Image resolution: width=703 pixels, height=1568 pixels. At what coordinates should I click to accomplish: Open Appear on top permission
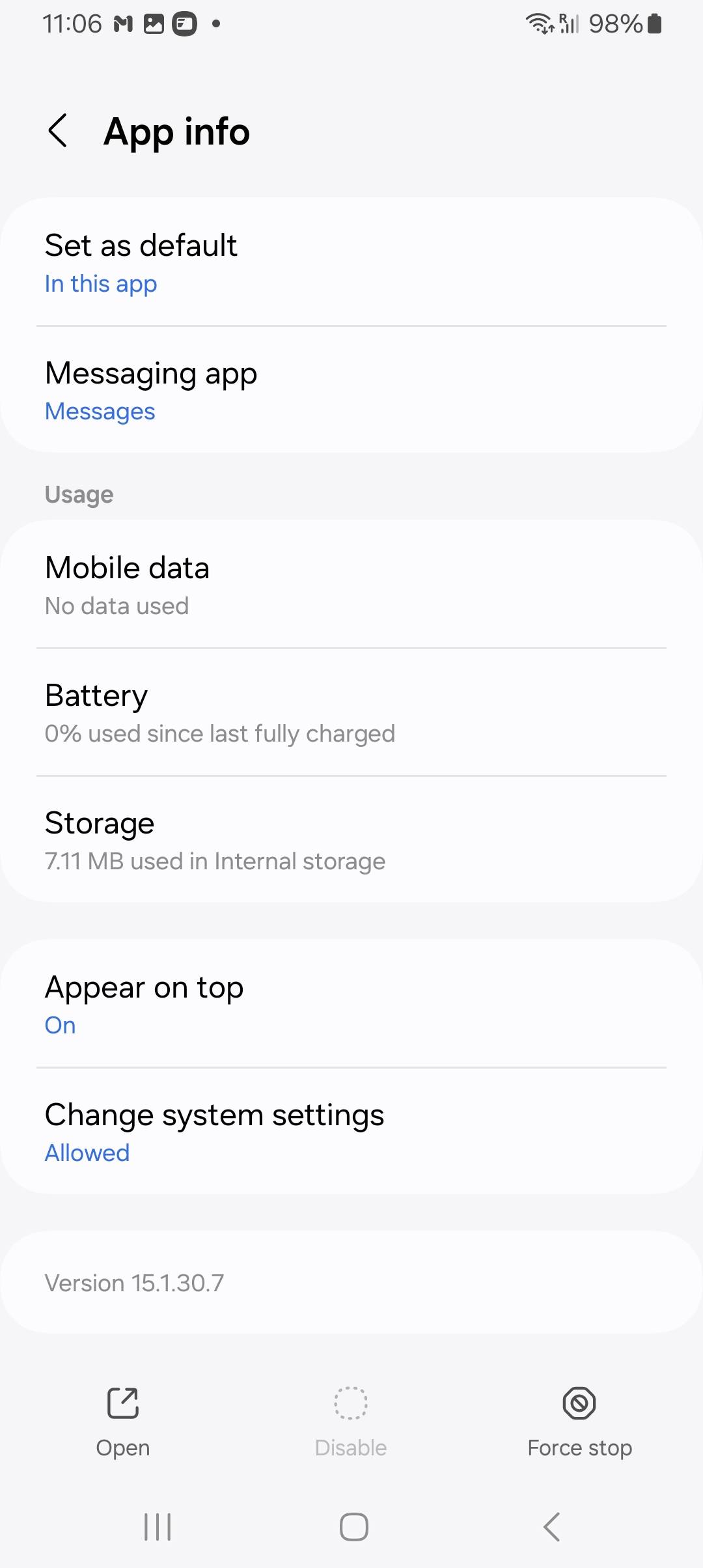(351, 1003)
